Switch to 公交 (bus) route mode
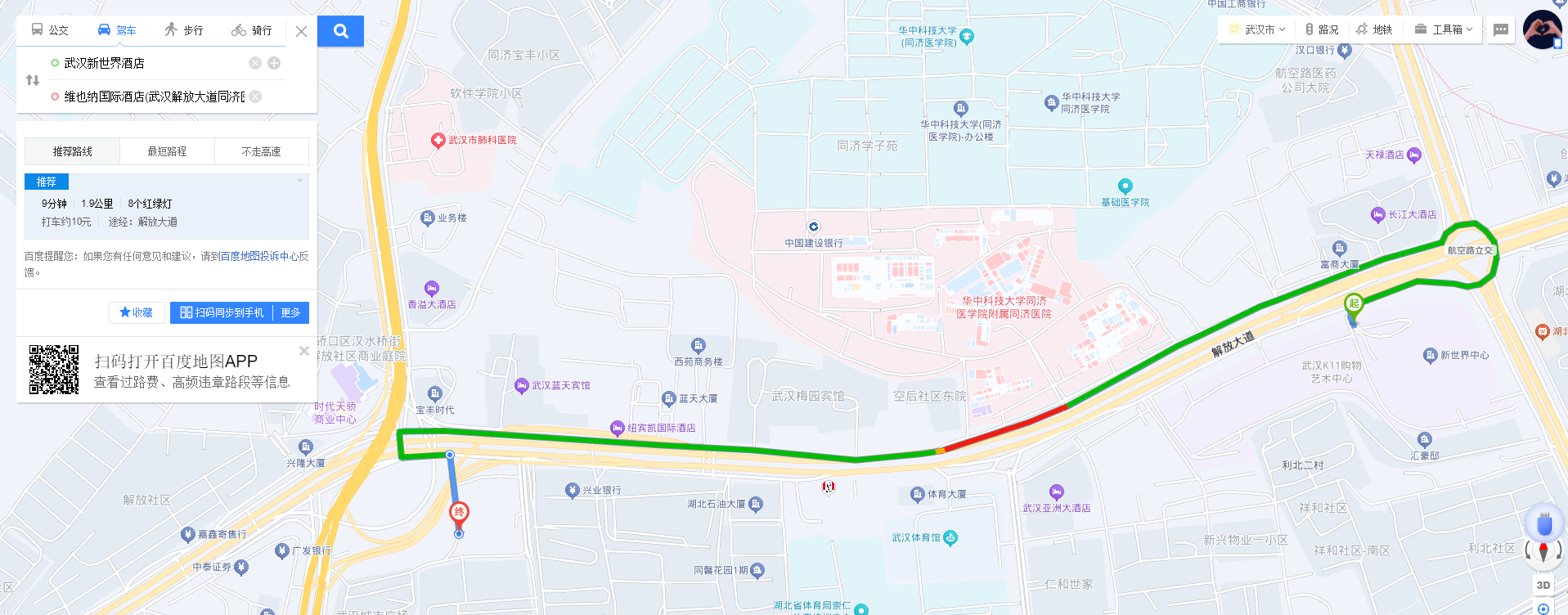 pos(50,30)
